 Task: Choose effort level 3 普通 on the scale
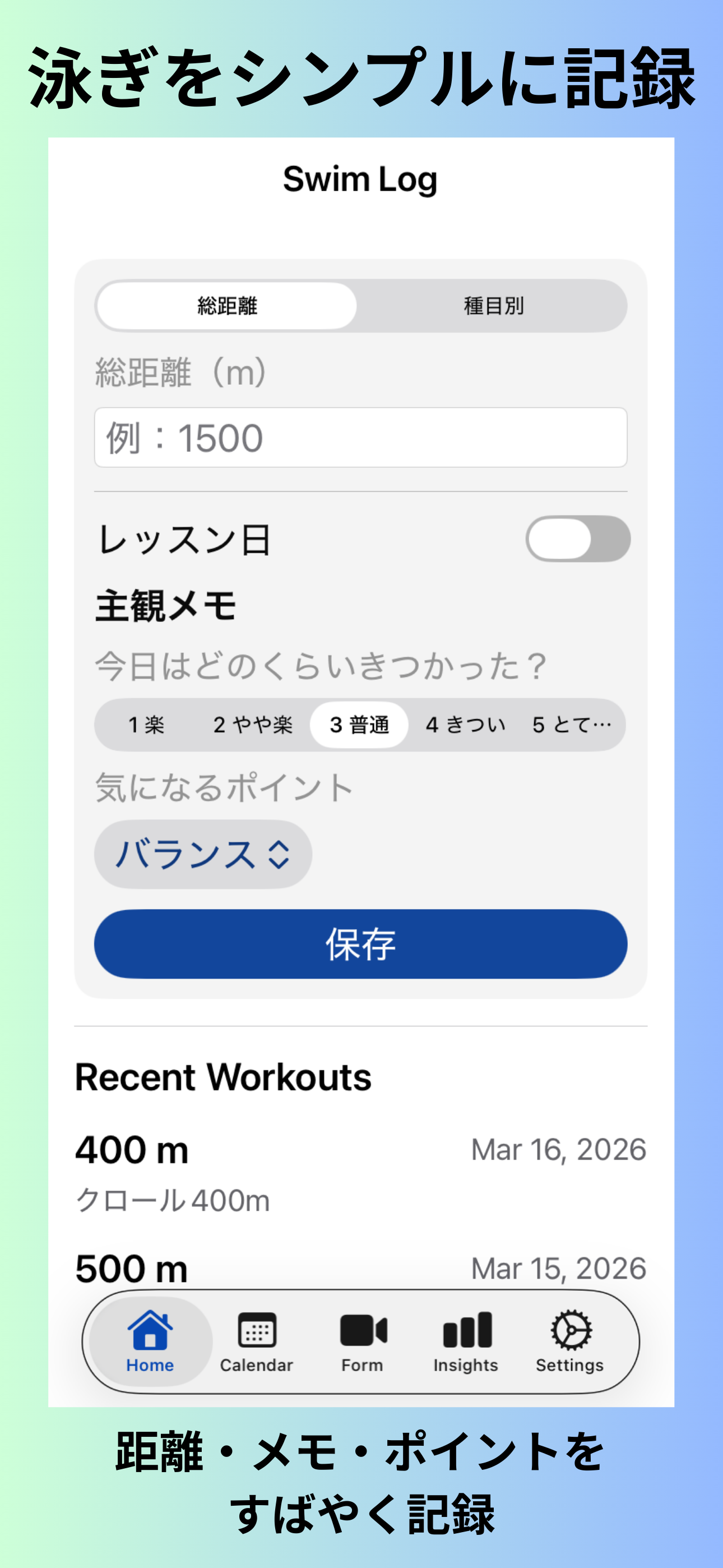point(359,725)
